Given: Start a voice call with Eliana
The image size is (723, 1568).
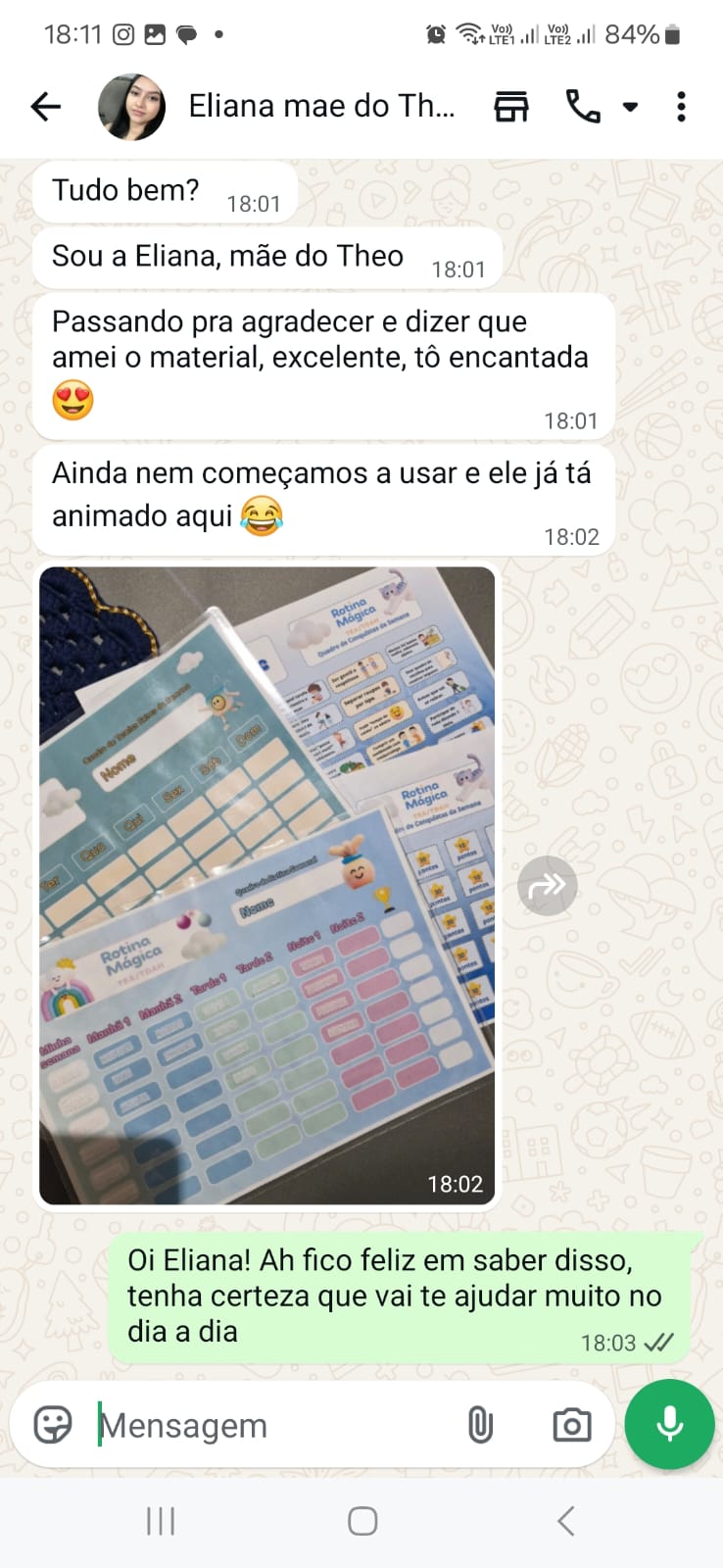Looking at the screenshot, I should pyautogui.click(x=583, y=106).
